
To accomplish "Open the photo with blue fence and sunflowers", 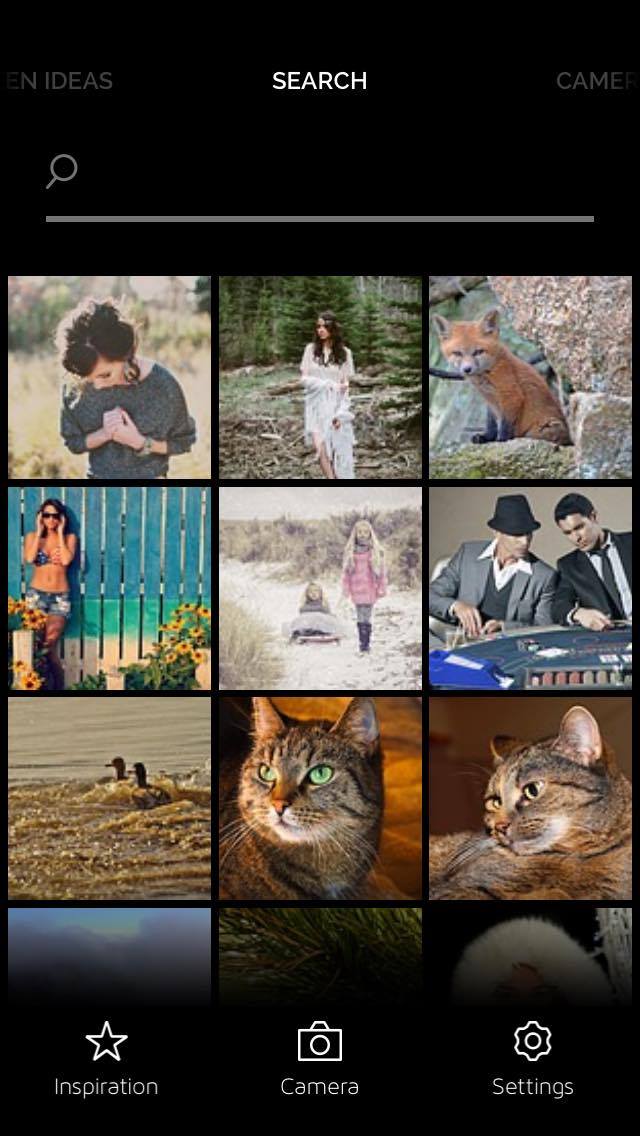I will point(110,588).
